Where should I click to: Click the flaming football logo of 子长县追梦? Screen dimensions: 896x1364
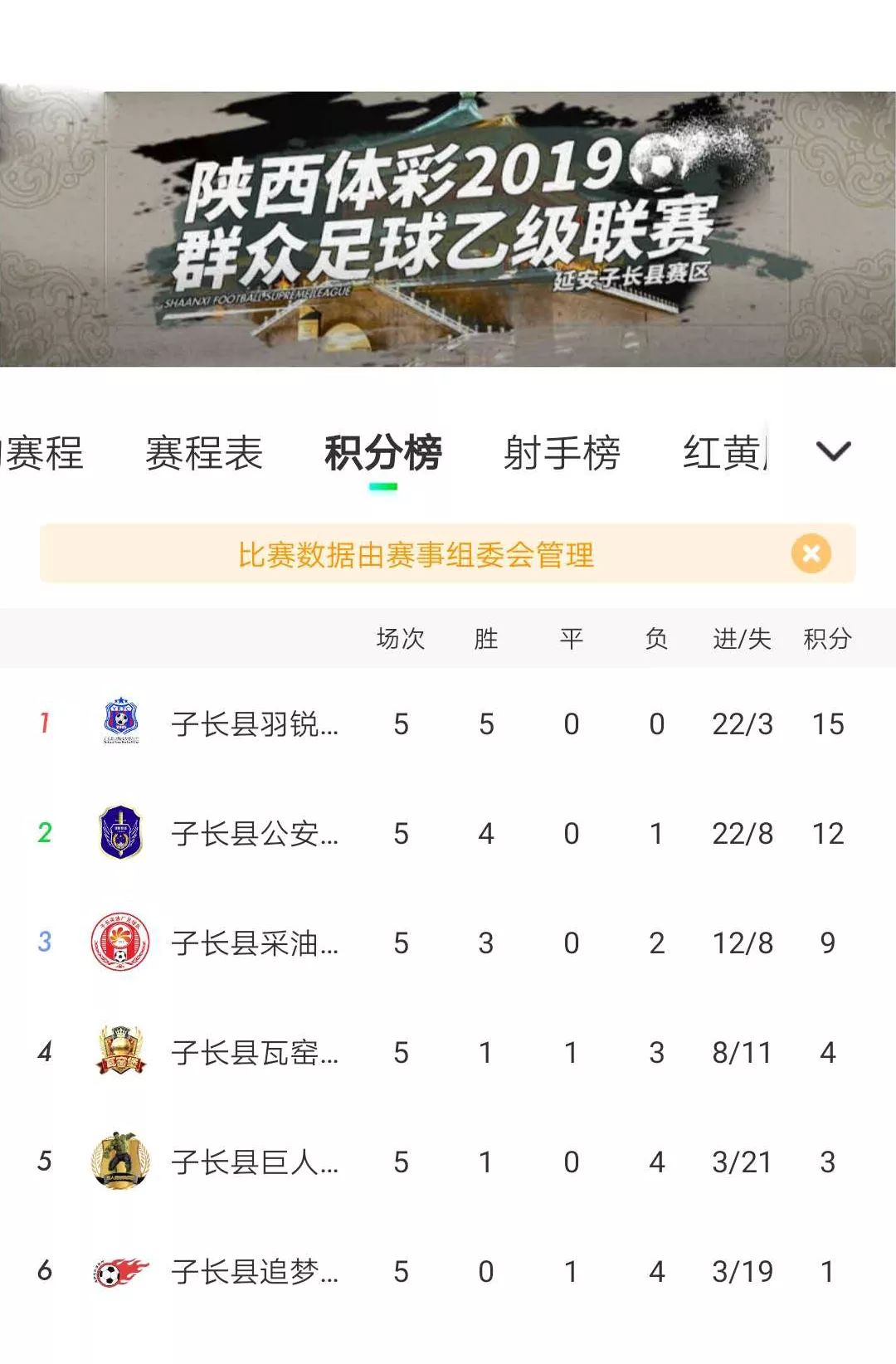point(120,1274)
